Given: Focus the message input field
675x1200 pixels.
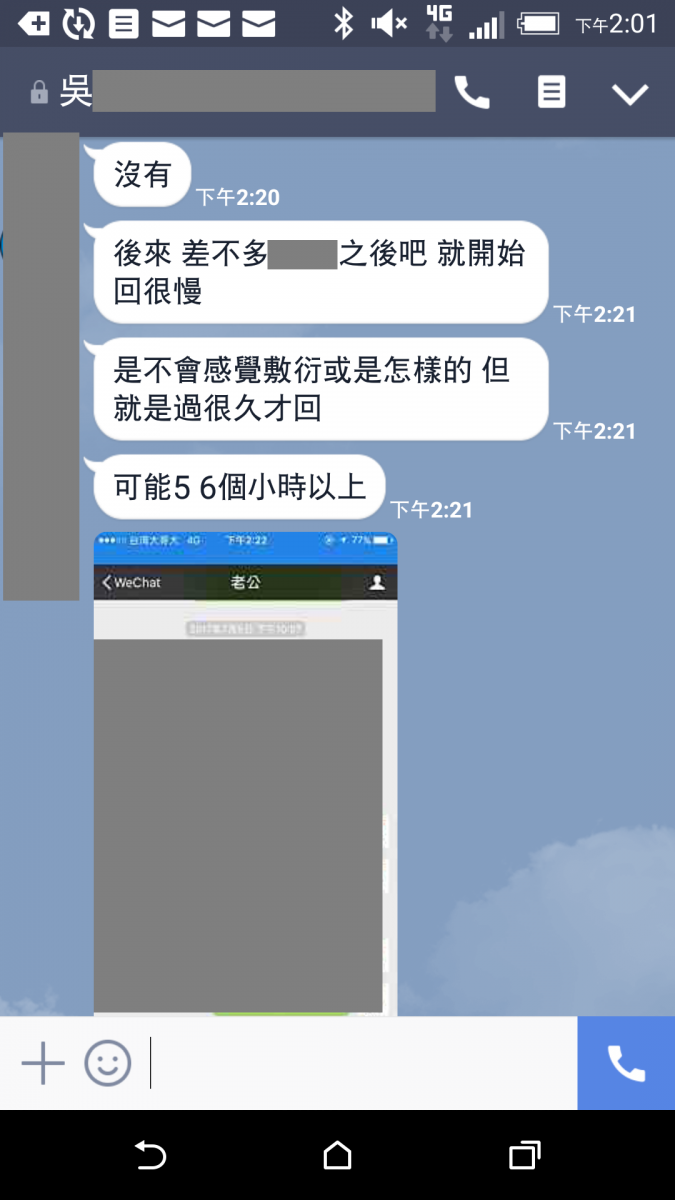Looking at the screenshot, I should pyautogui.click(x=360, y=1063).
